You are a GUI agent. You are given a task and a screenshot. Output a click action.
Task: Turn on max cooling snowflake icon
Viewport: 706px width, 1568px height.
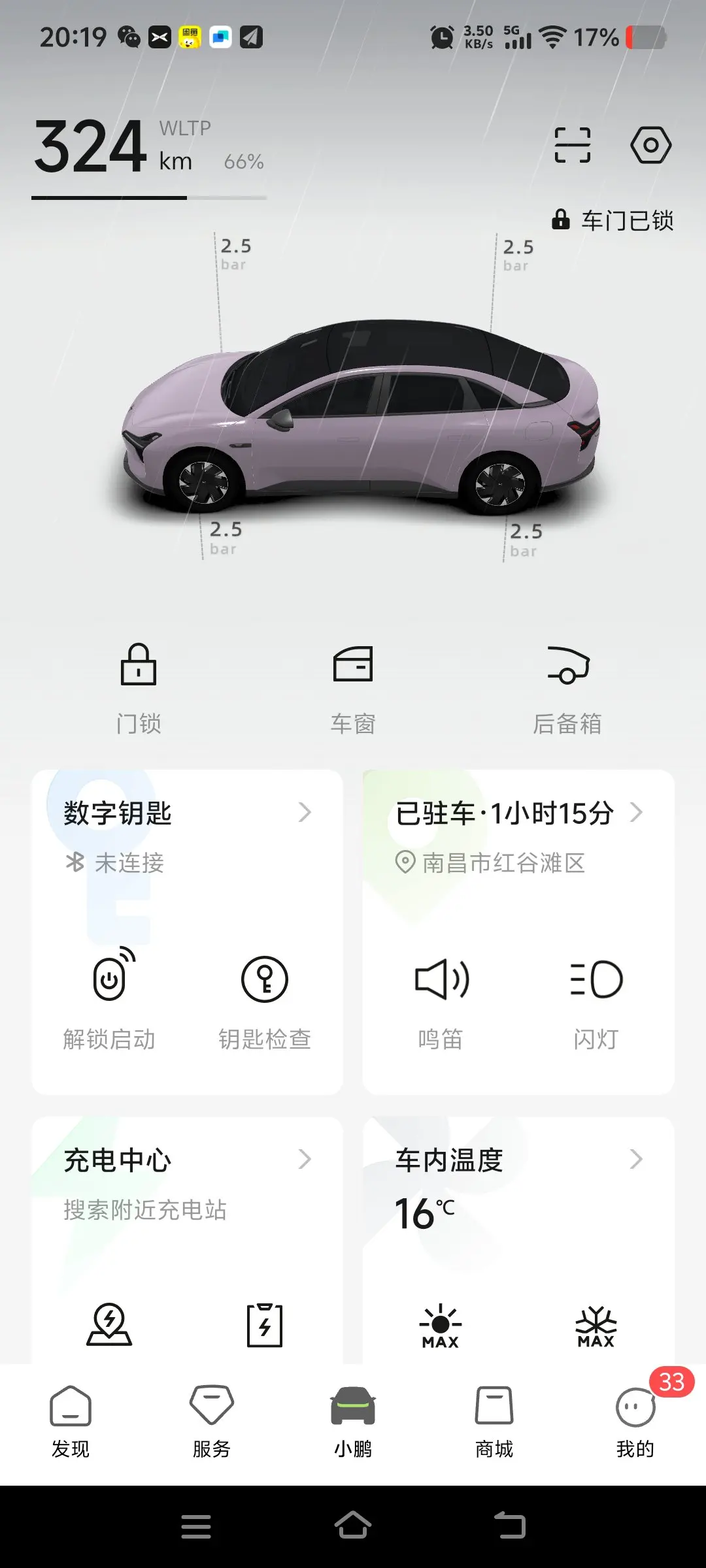(x=596, y=1326)
